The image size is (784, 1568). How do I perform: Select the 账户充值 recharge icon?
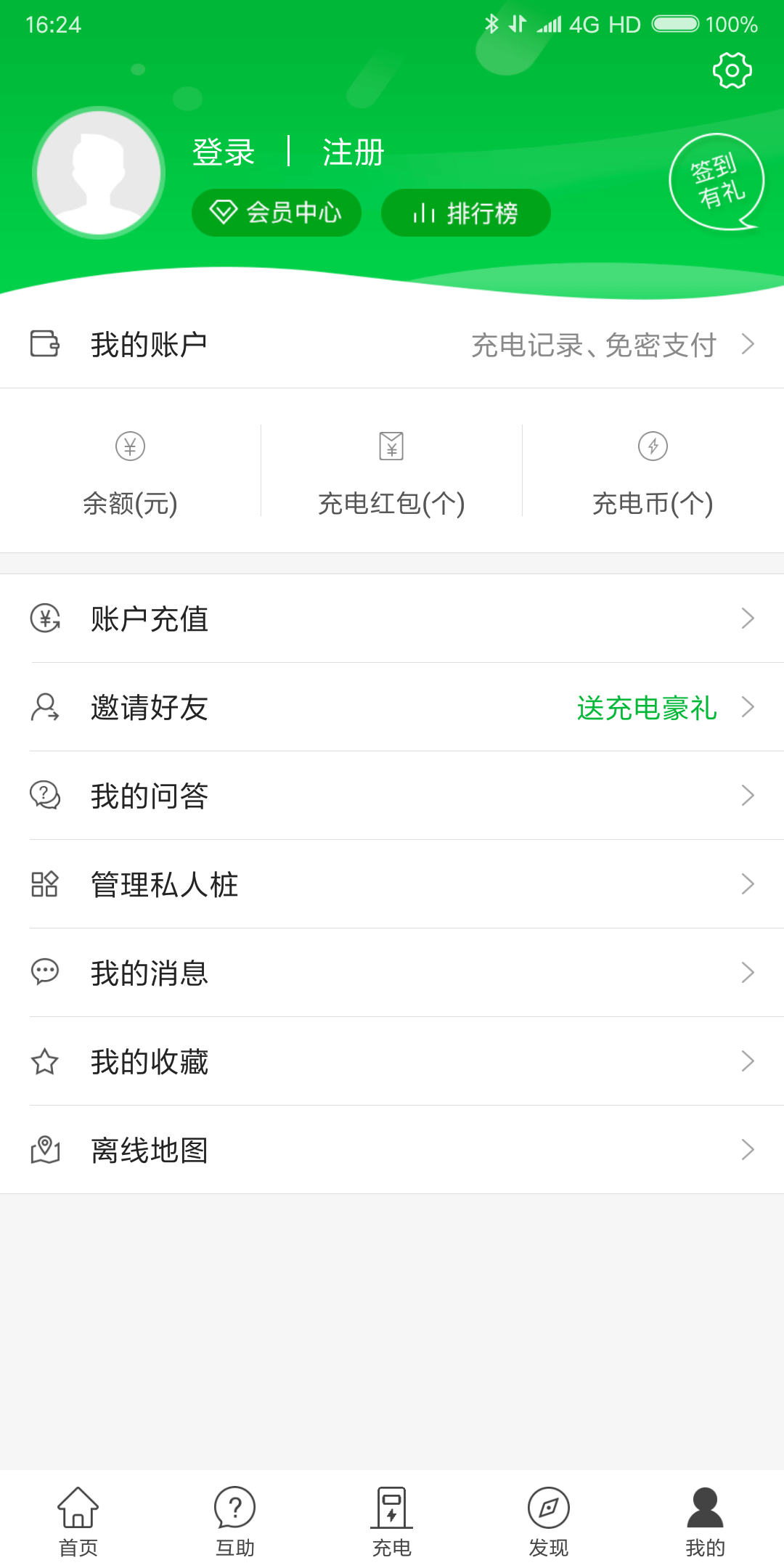[x=45, y=618]
